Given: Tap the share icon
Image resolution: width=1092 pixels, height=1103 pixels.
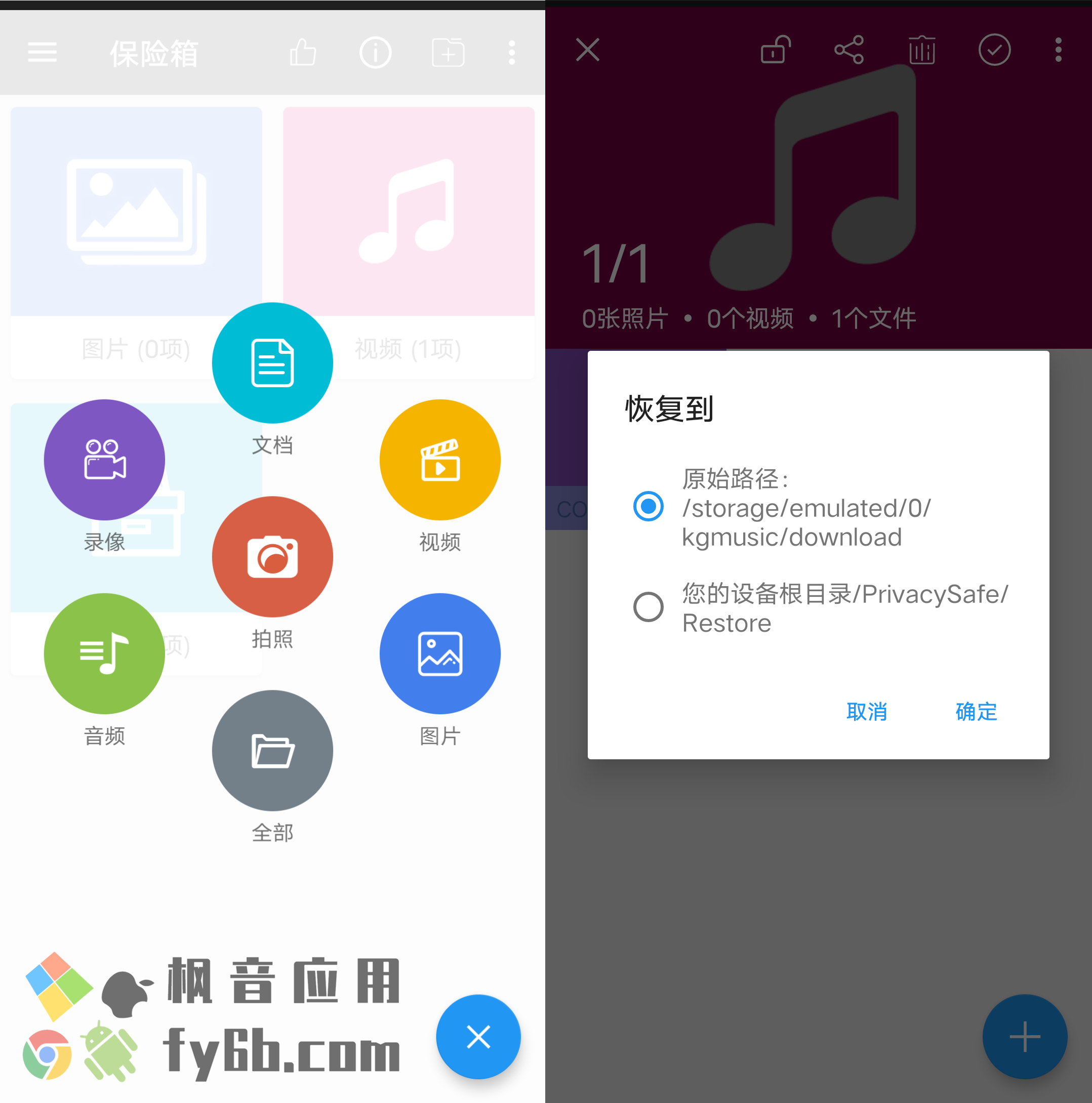Looking at the screenshot, I should click(848, 50).
